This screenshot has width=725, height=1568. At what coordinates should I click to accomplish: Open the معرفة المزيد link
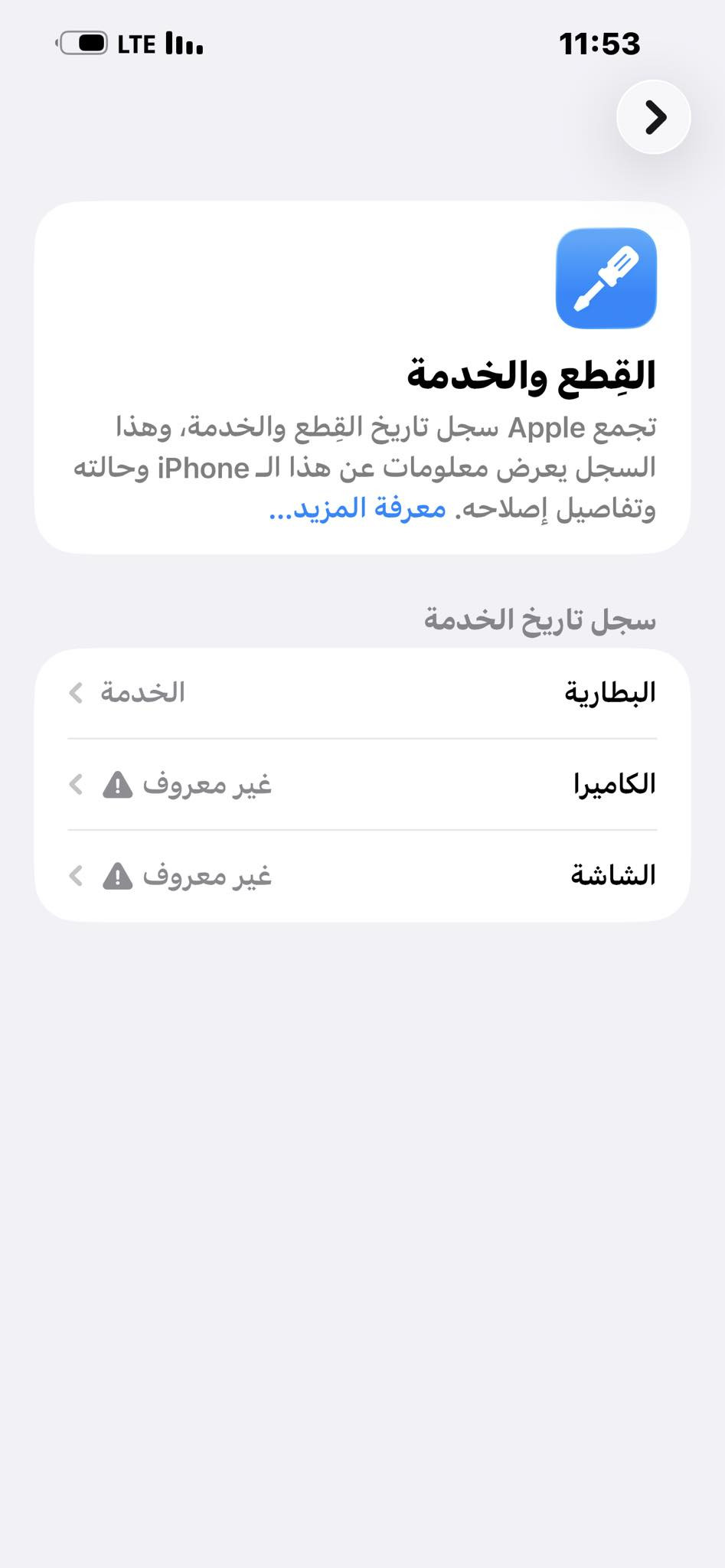coord(358,508)
